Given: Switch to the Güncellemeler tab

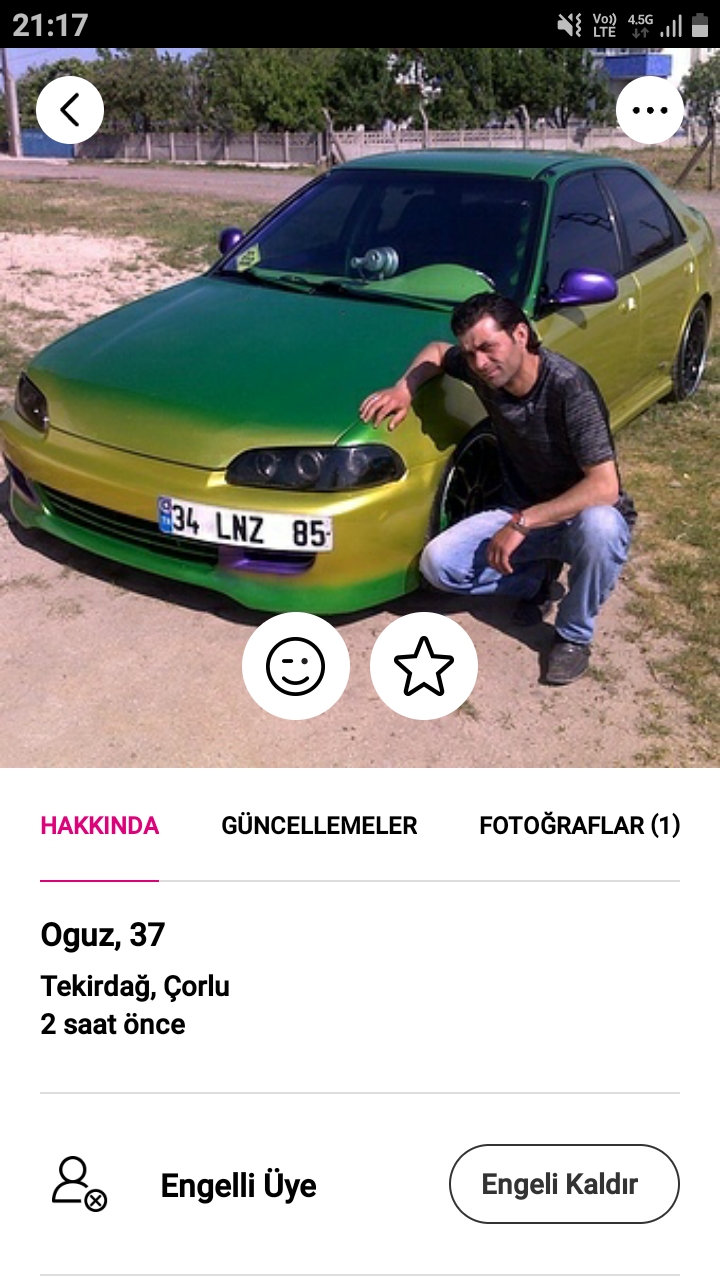Looking at the screenshot, I should [x=319, y=826].
